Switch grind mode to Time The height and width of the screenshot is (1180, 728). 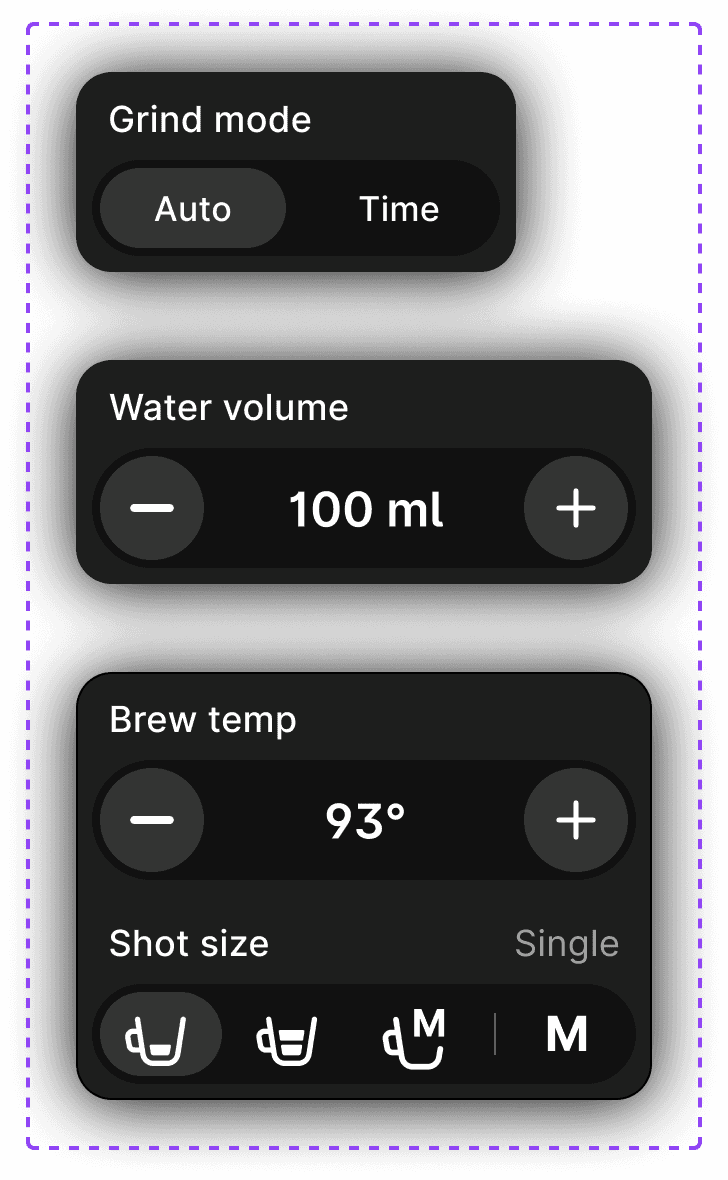pyautogui.click(x=399, y=208)
